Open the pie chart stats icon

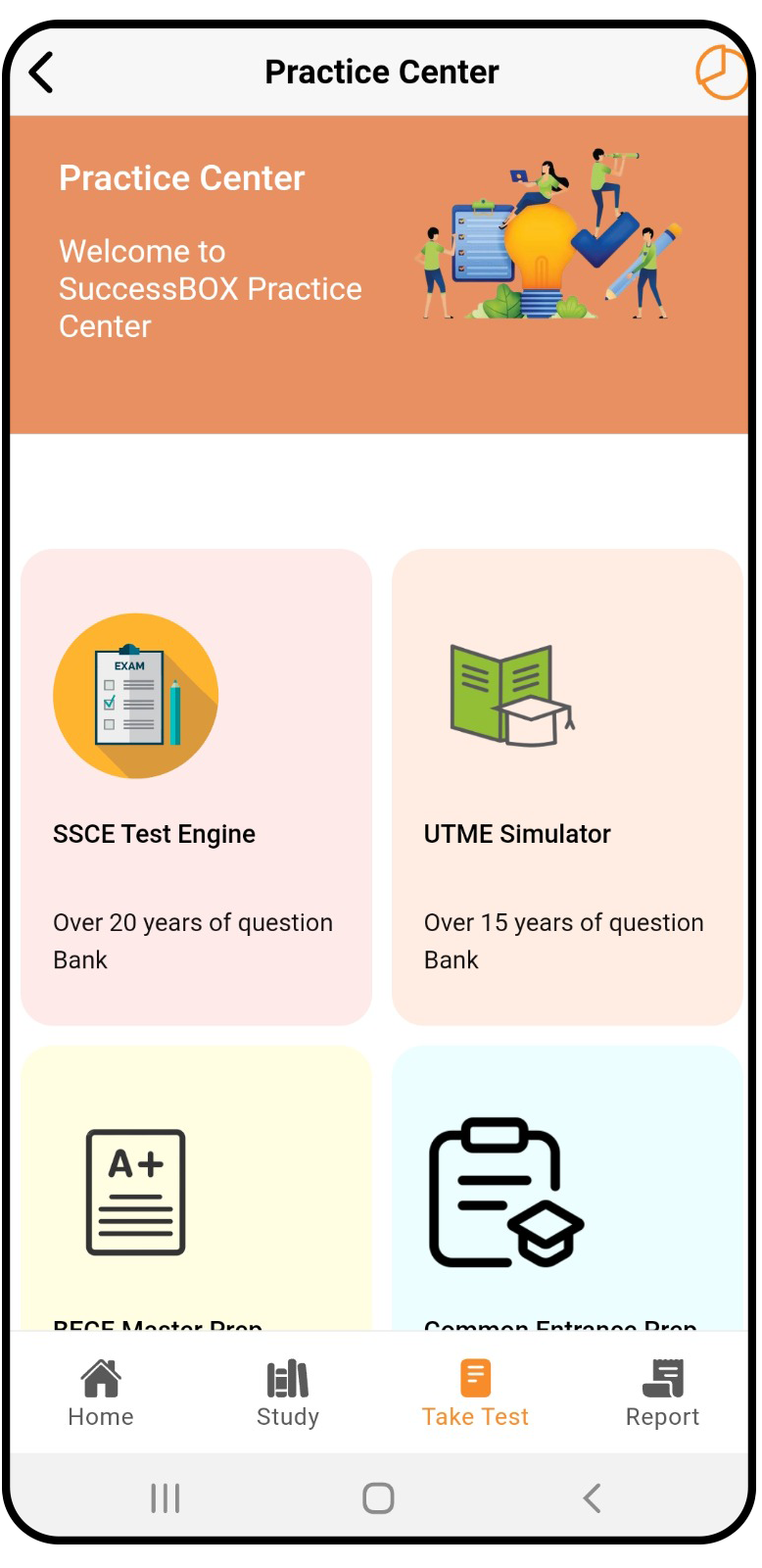click(721, 72)
